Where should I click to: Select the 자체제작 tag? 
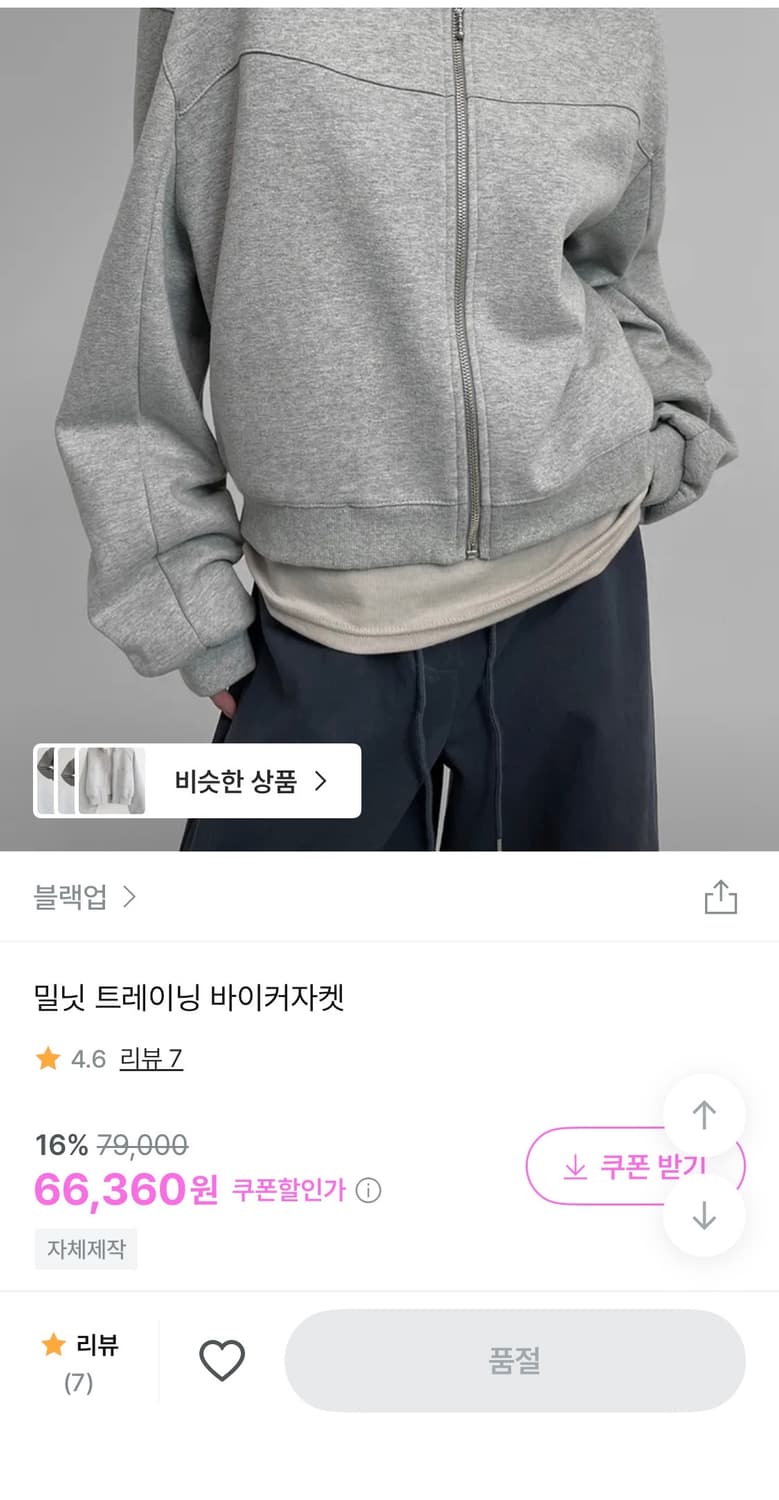86,1249
